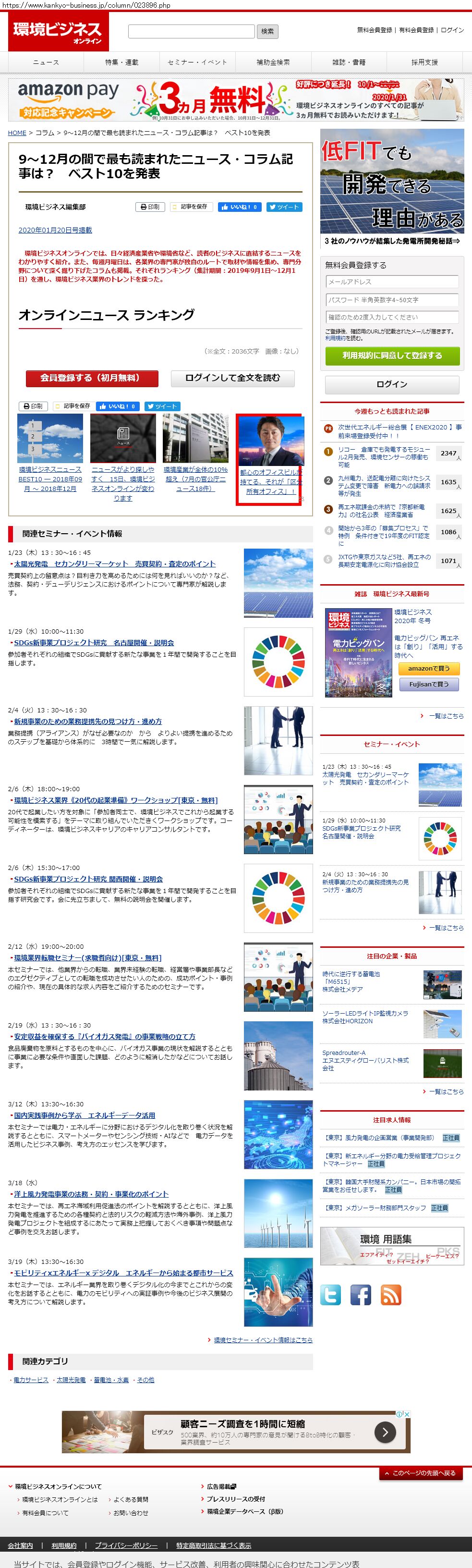Open the 補助金検索 navigation tab
This screenshot has height=1568, width=472.
(x=273, y=62)
